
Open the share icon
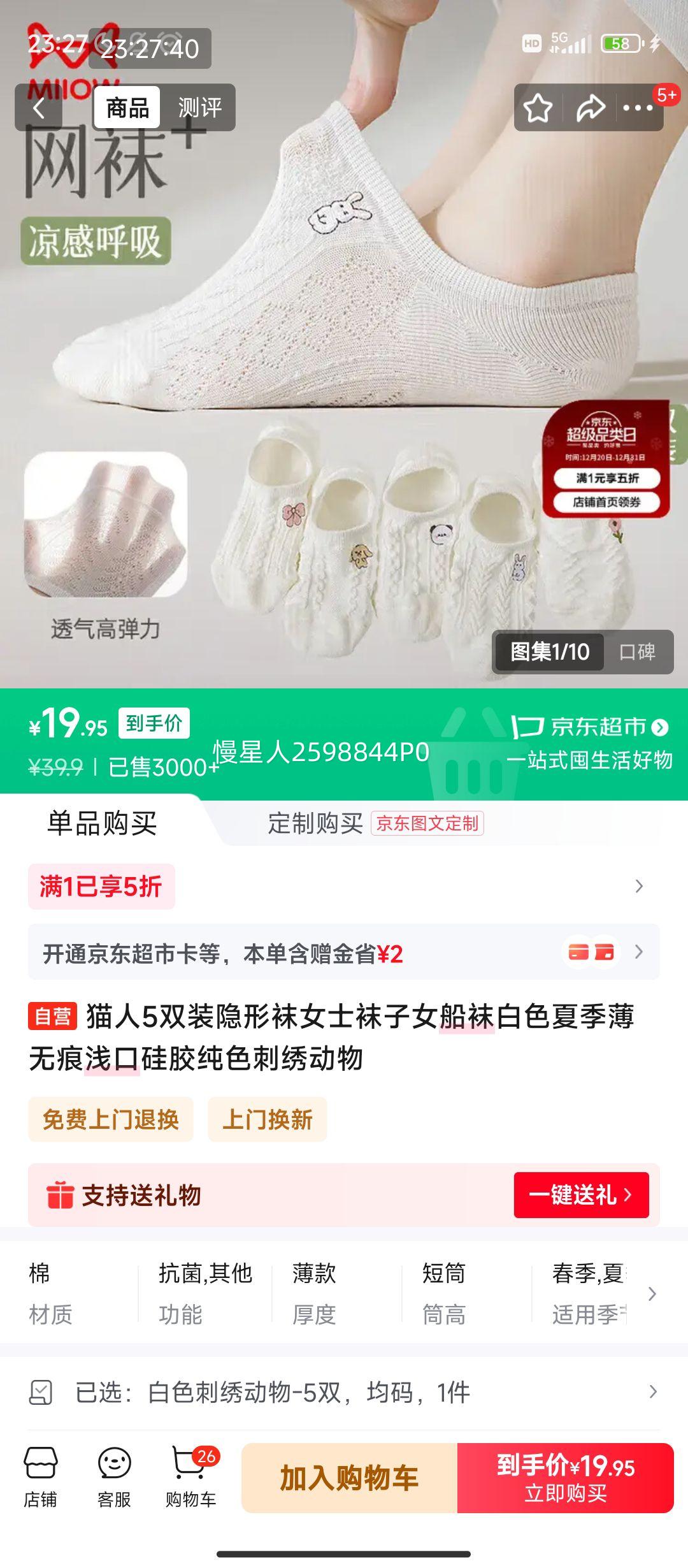tap(592, 108)
